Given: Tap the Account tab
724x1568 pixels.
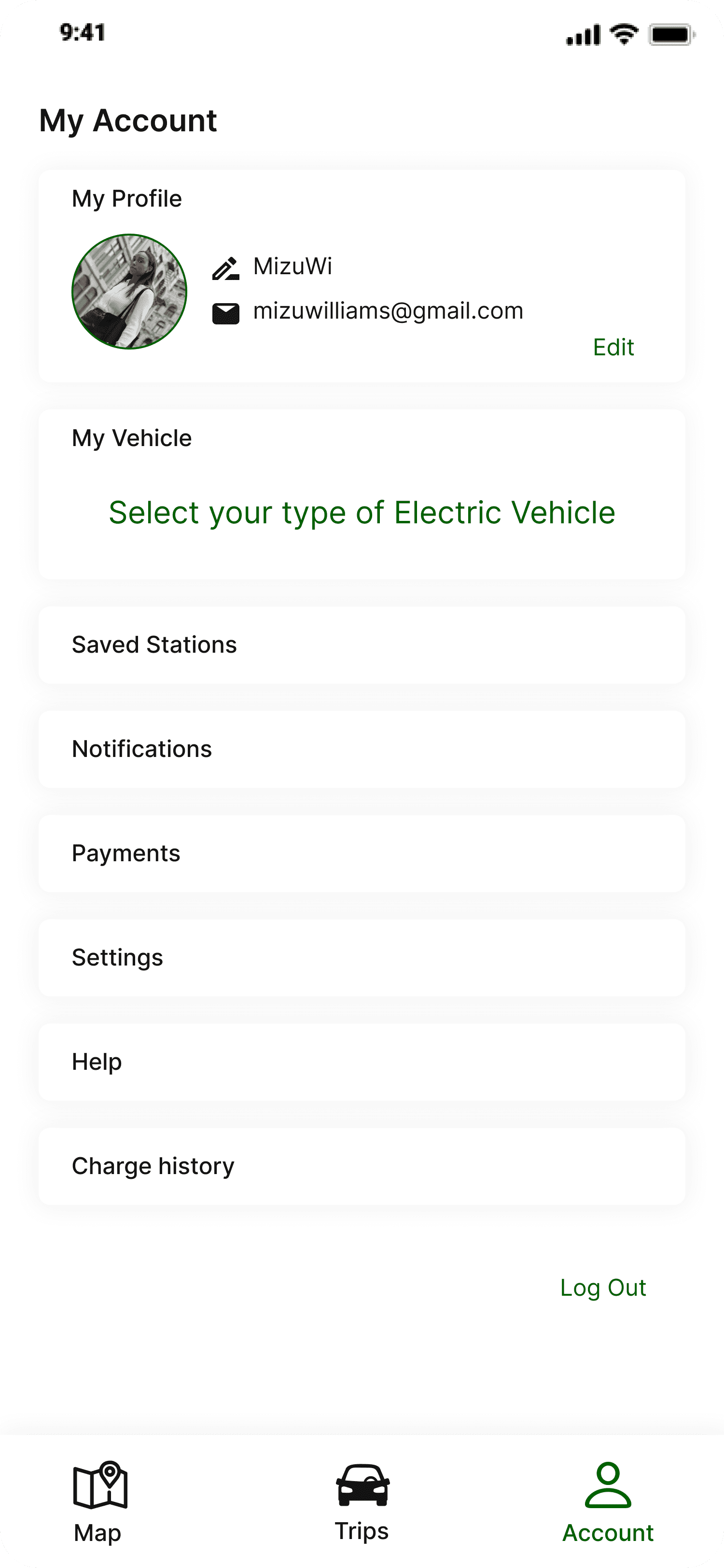Looking at the screenshot, I should [608, 1501].
